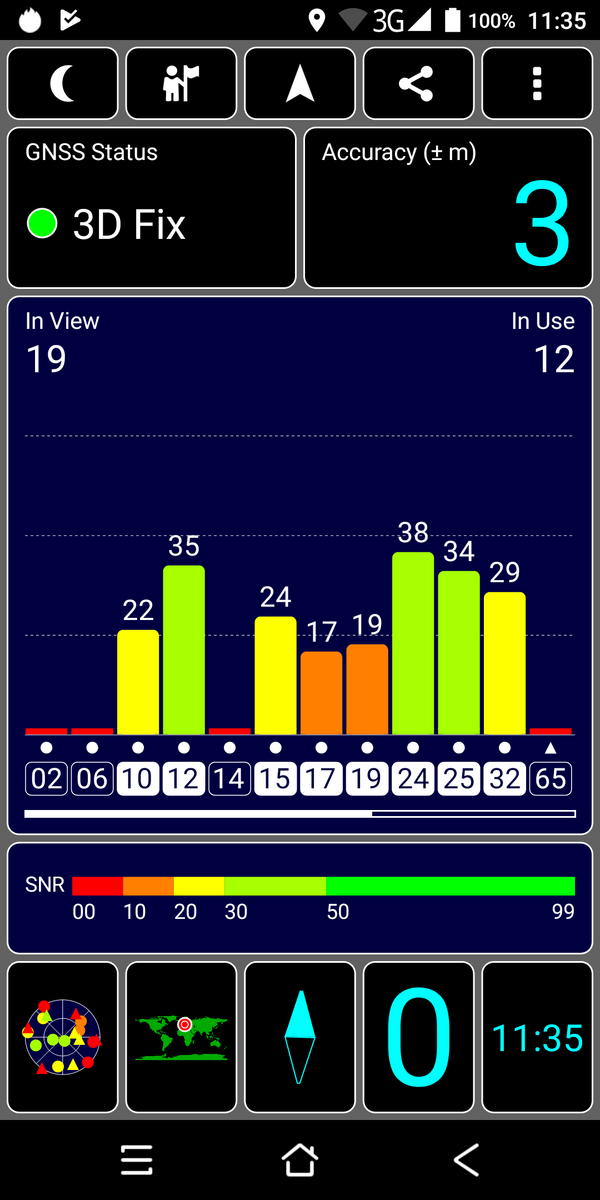Open the compass tile
The height and width of the screenshot is (1200, 600).
(300, 1037)
